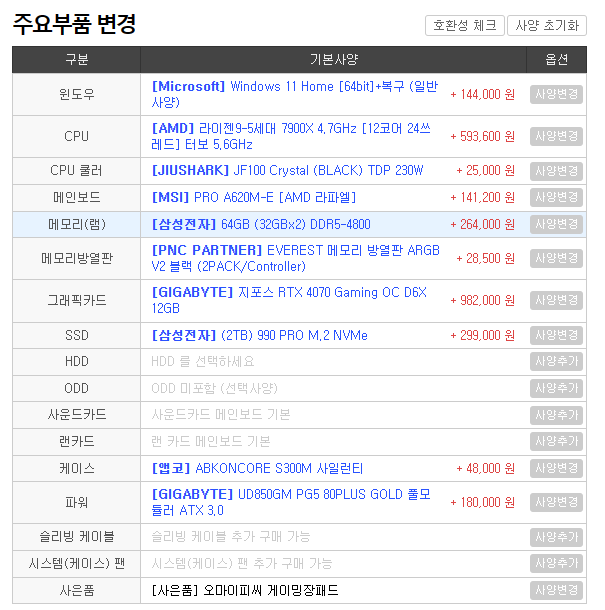
Task: Select 사양변경 for 메모리(램)
Action: [556, 225]
